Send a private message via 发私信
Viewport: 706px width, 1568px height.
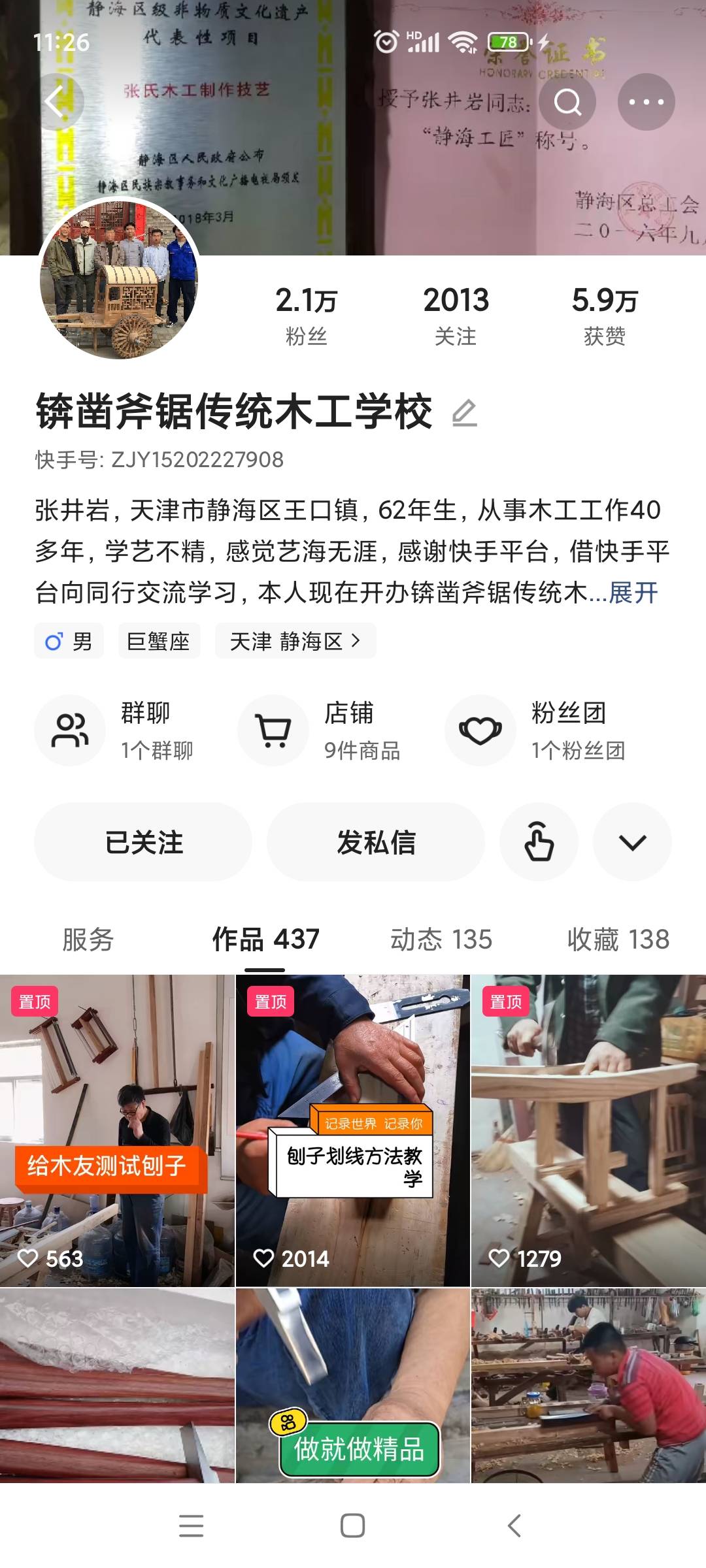(x=376, y=842)
